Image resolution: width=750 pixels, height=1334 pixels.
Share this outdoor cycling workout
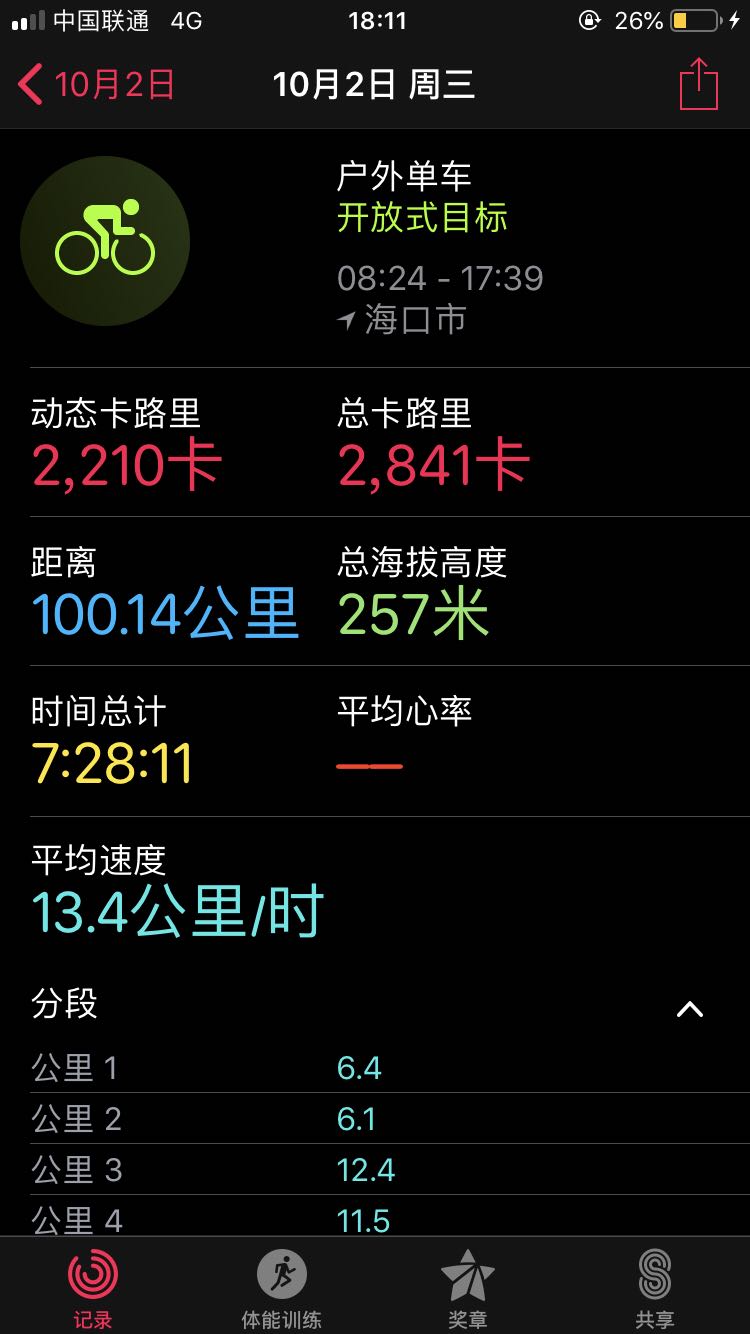tap(698, 85)
